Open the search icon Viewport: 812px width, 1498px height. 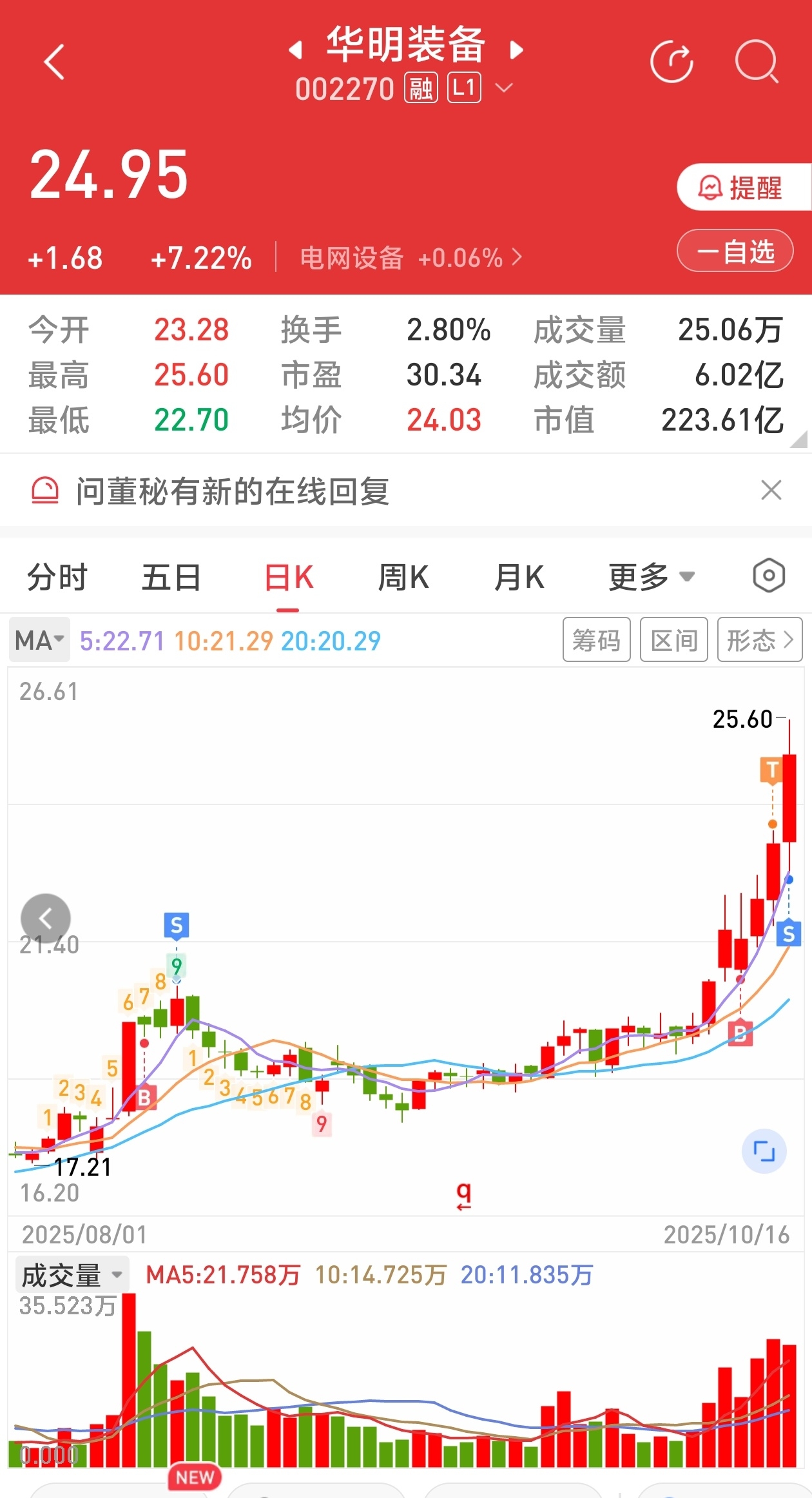click(757, 62)
